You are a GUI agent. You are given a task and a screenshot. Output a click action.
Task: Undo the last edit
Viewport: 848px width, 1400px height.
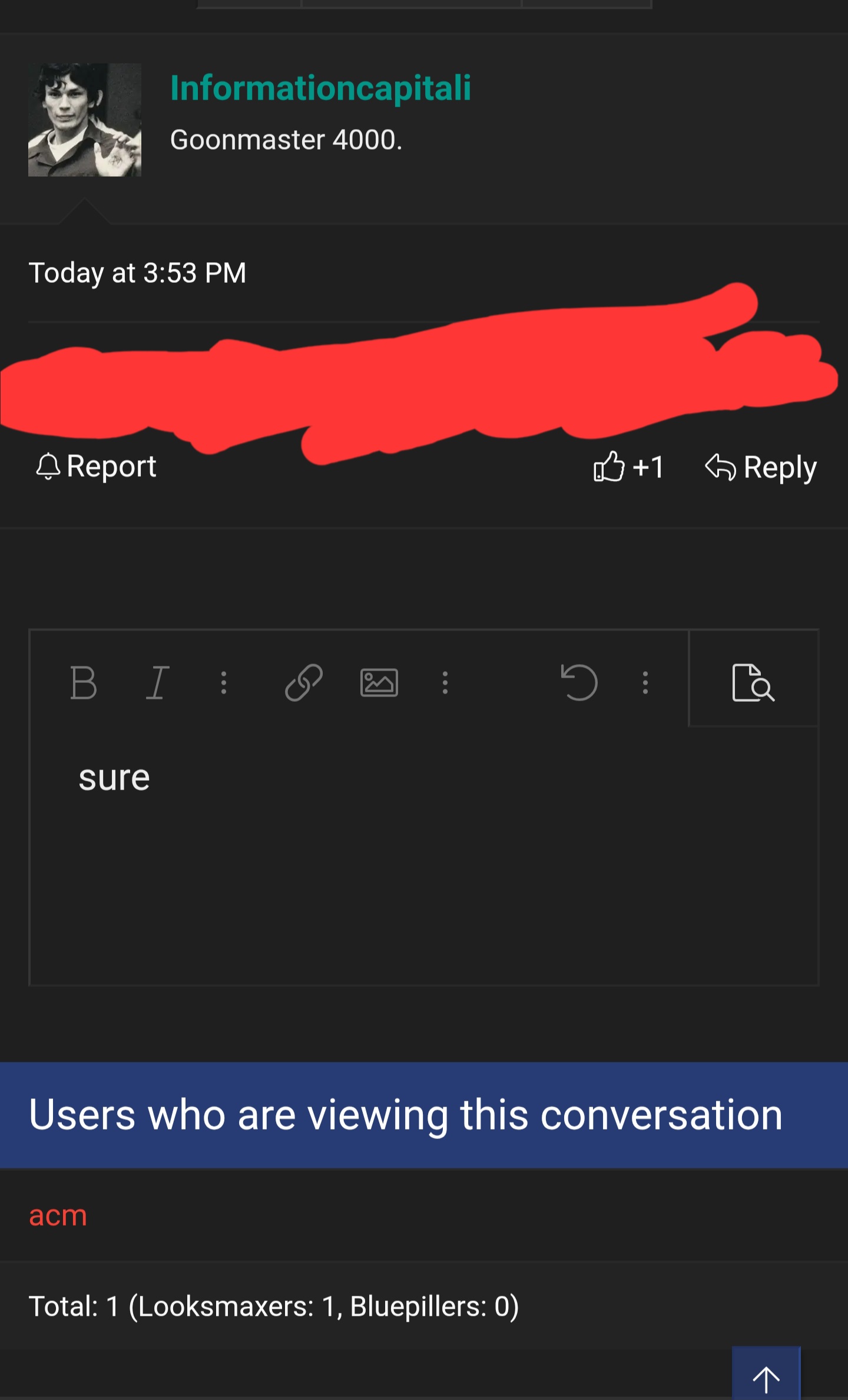[x=579, y=683]
